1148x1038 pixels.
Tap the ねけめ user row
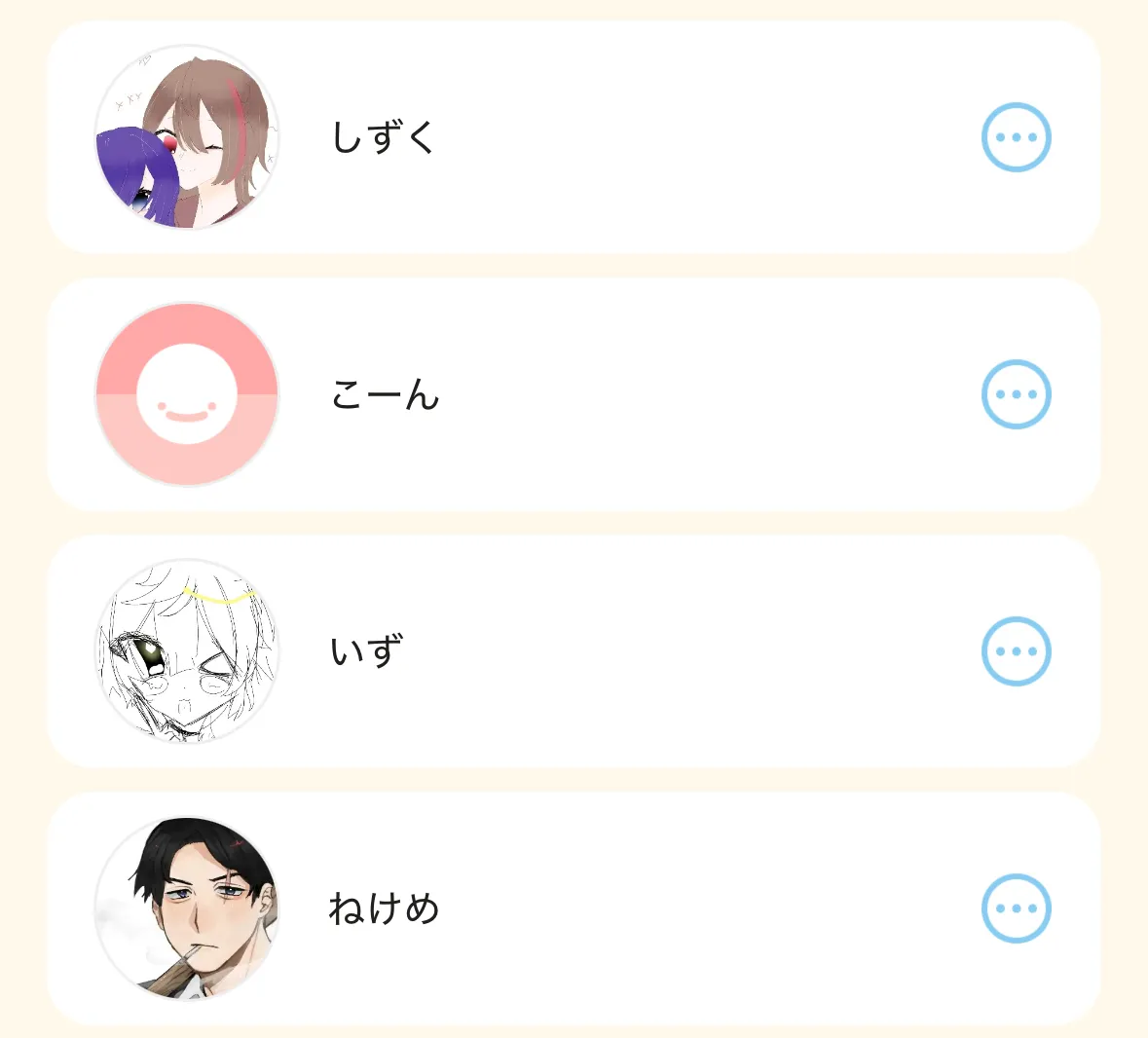click(384, 908)
